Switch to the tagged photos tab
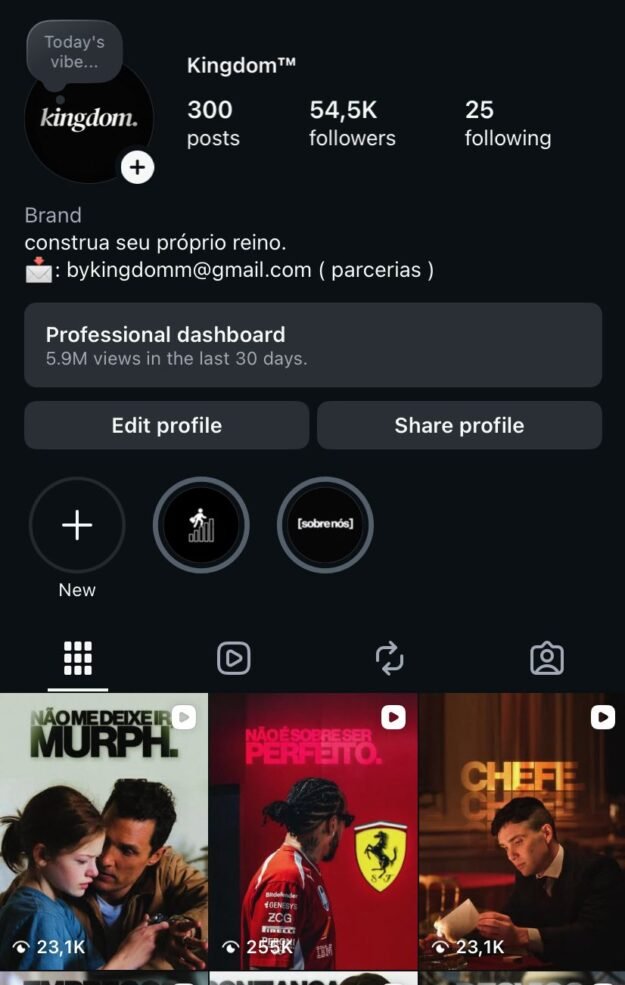This screenshot has width=625, height=985. (x=546, y=658)
